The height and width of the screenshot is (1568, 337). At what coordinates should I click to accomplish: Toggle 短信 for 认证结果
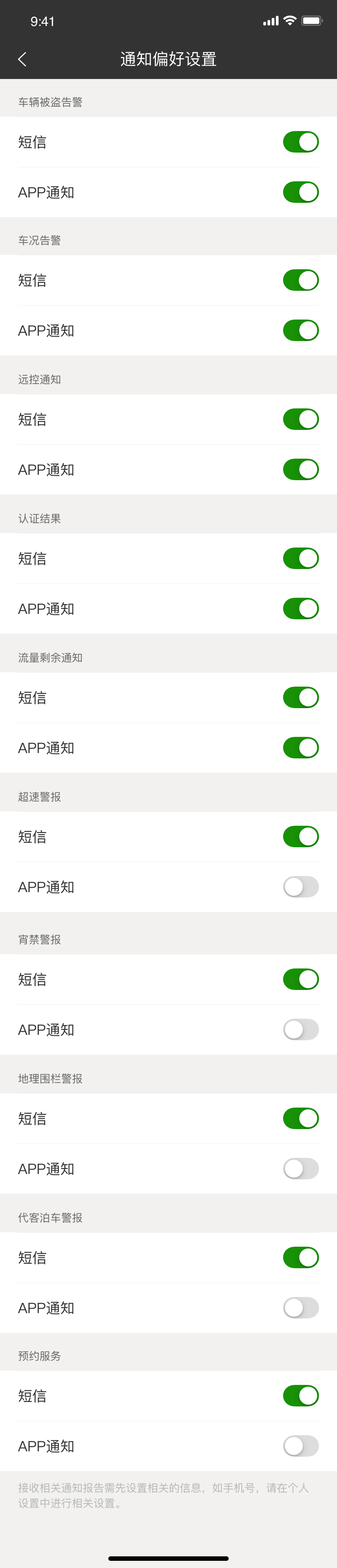coord(301,558)
